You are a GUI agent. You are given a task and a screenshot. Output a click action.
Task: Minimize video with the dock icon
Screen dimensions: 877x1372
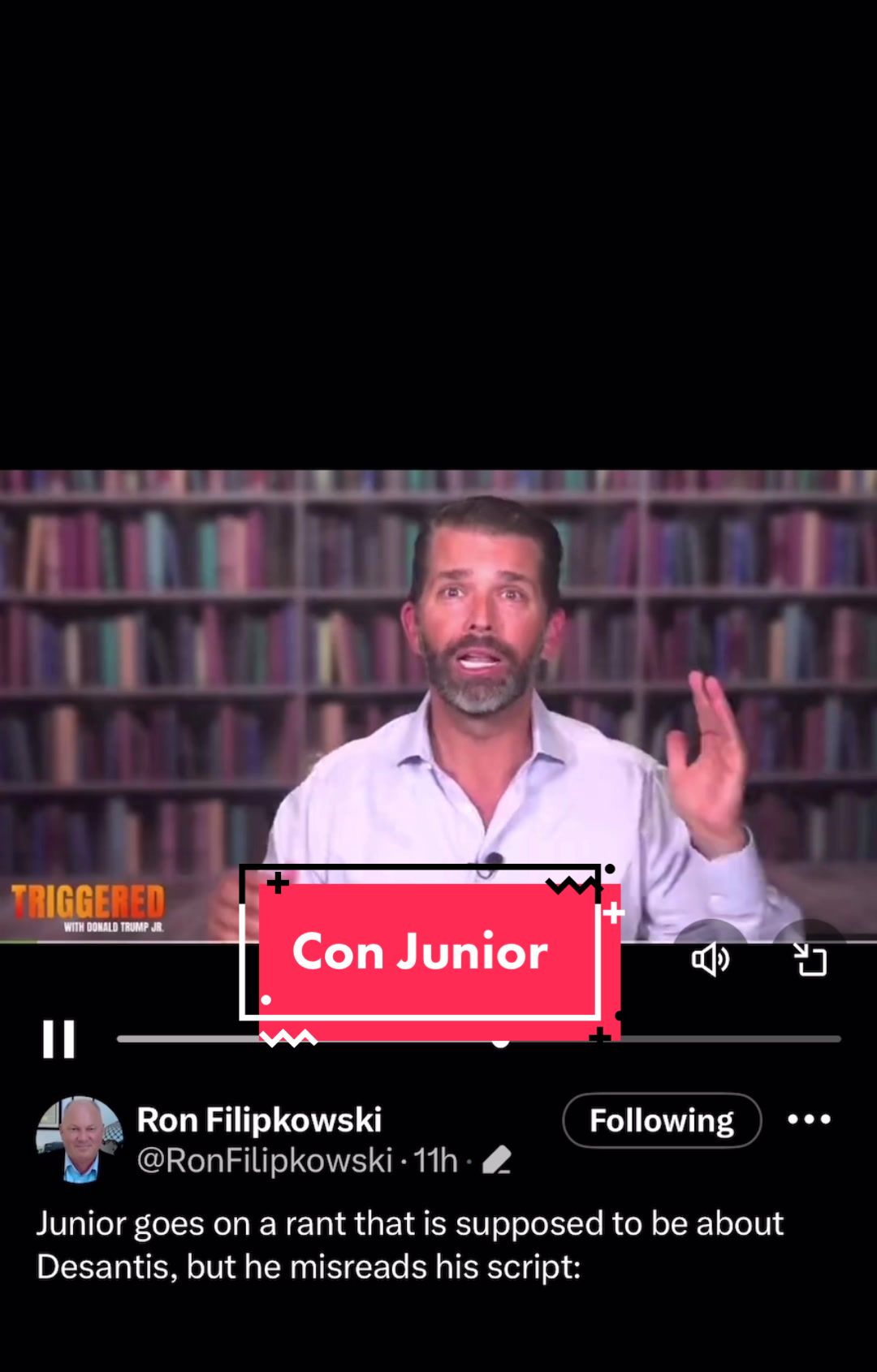[810, 960]
